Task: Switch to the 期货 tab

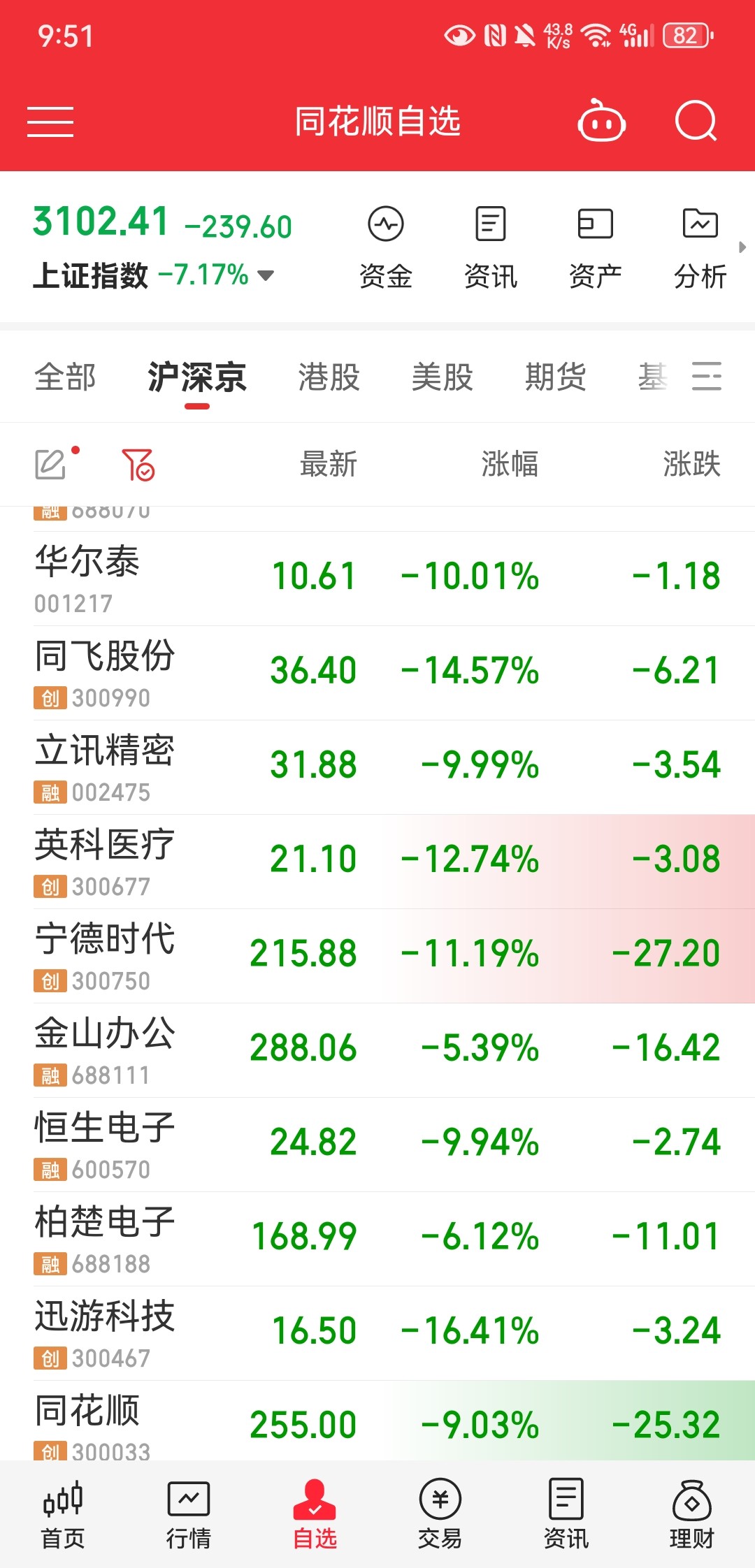Action: click(x=556, y=377)
